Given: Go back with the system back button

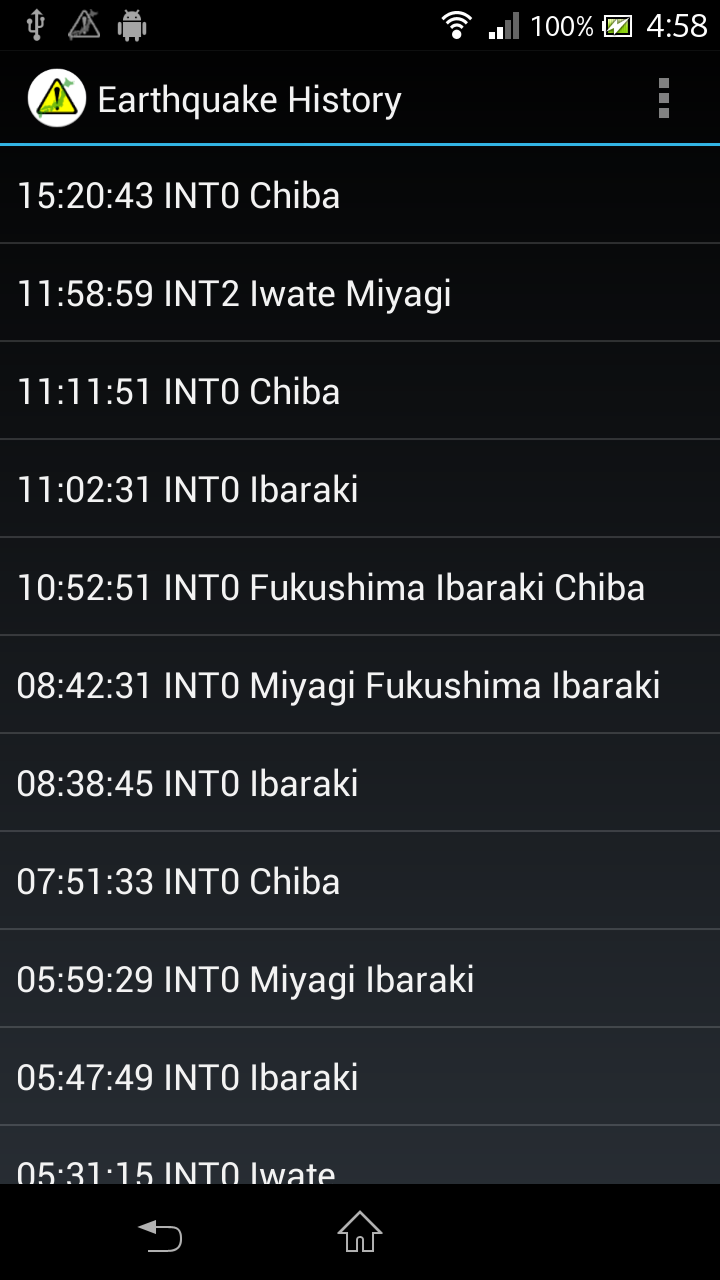Looking at the screenshot, I should pyautogui.click(x=160, y=1234).
